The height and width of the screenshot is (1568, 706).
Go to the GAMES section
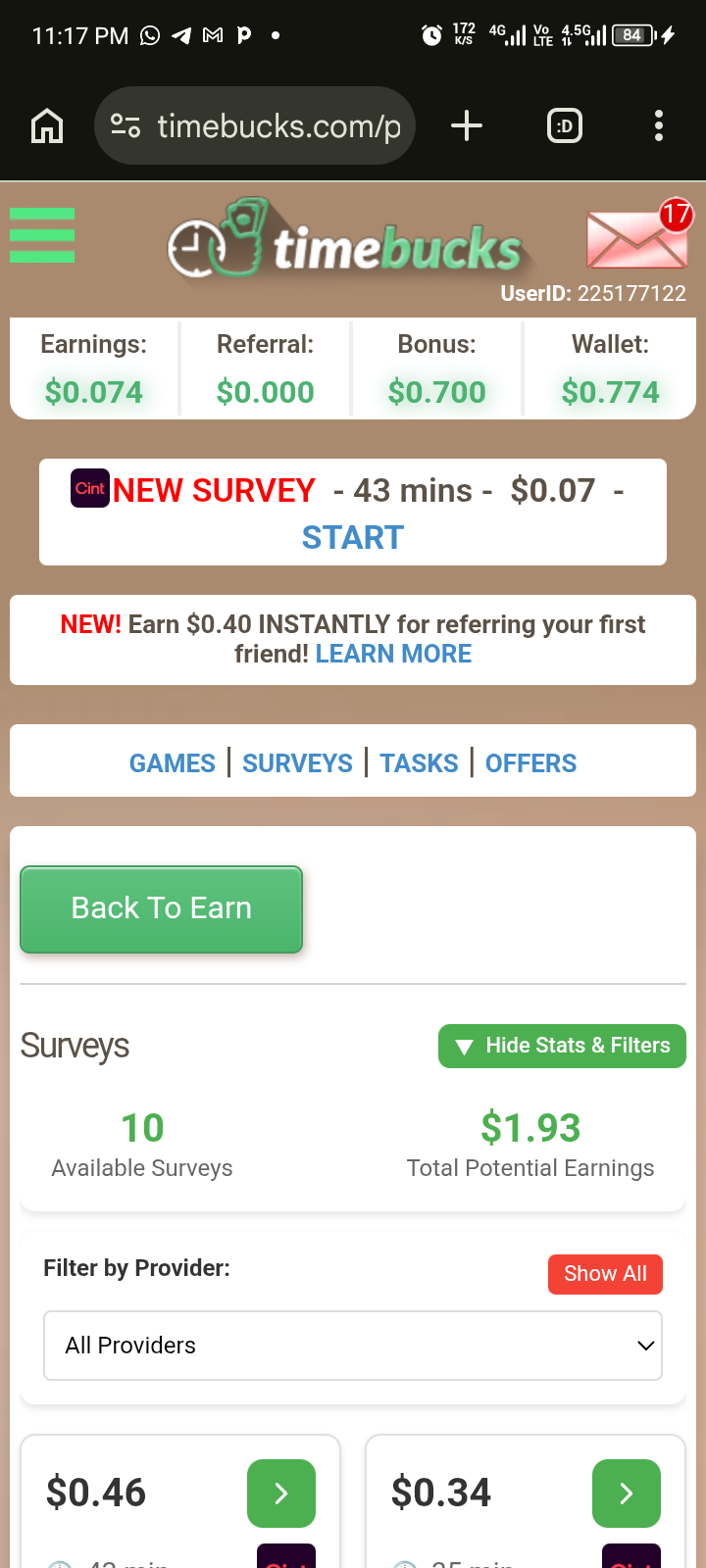point(173,763)
